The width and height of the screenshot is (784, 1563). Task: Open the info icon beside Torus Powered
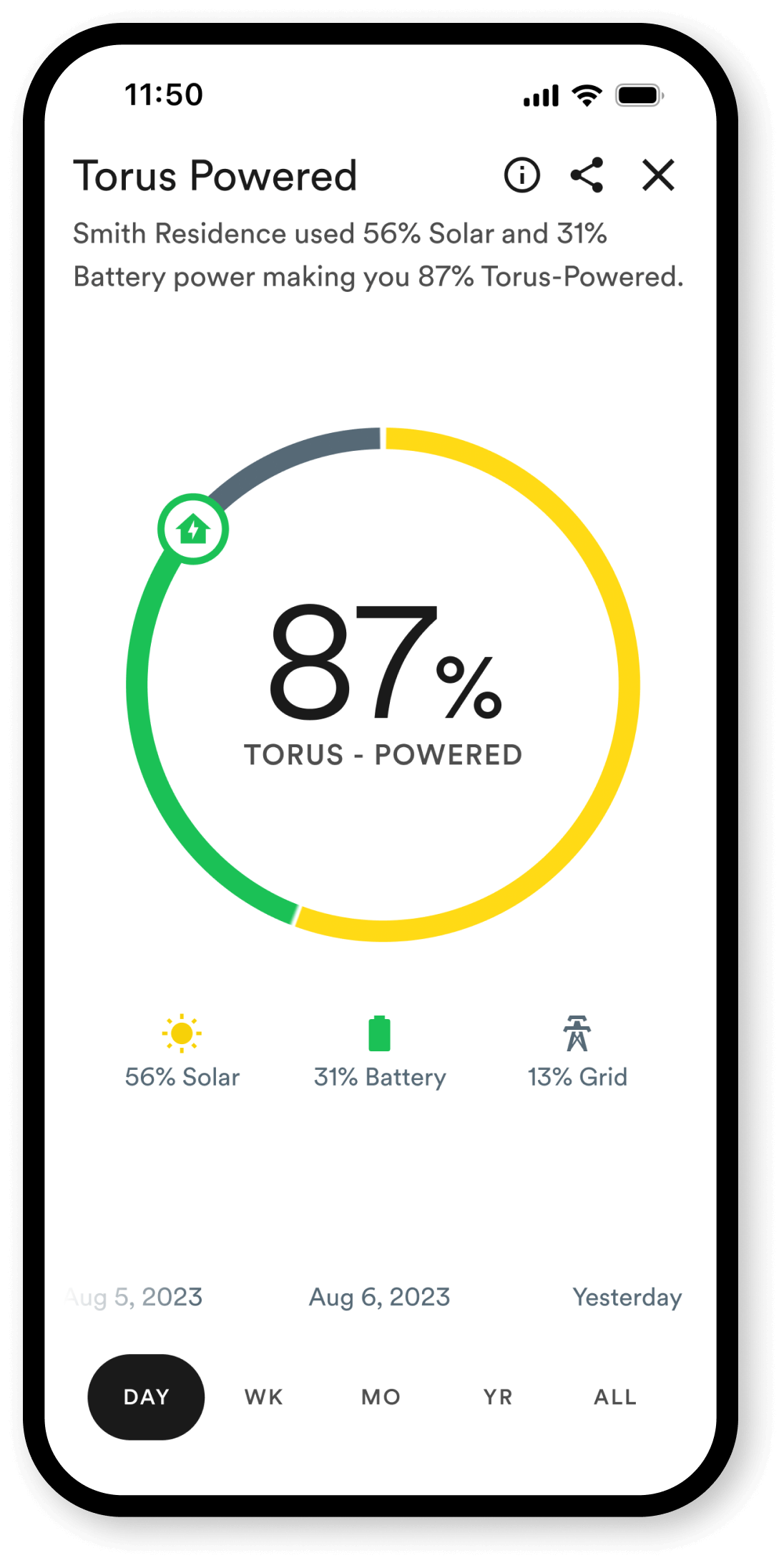tap(521, 175)
